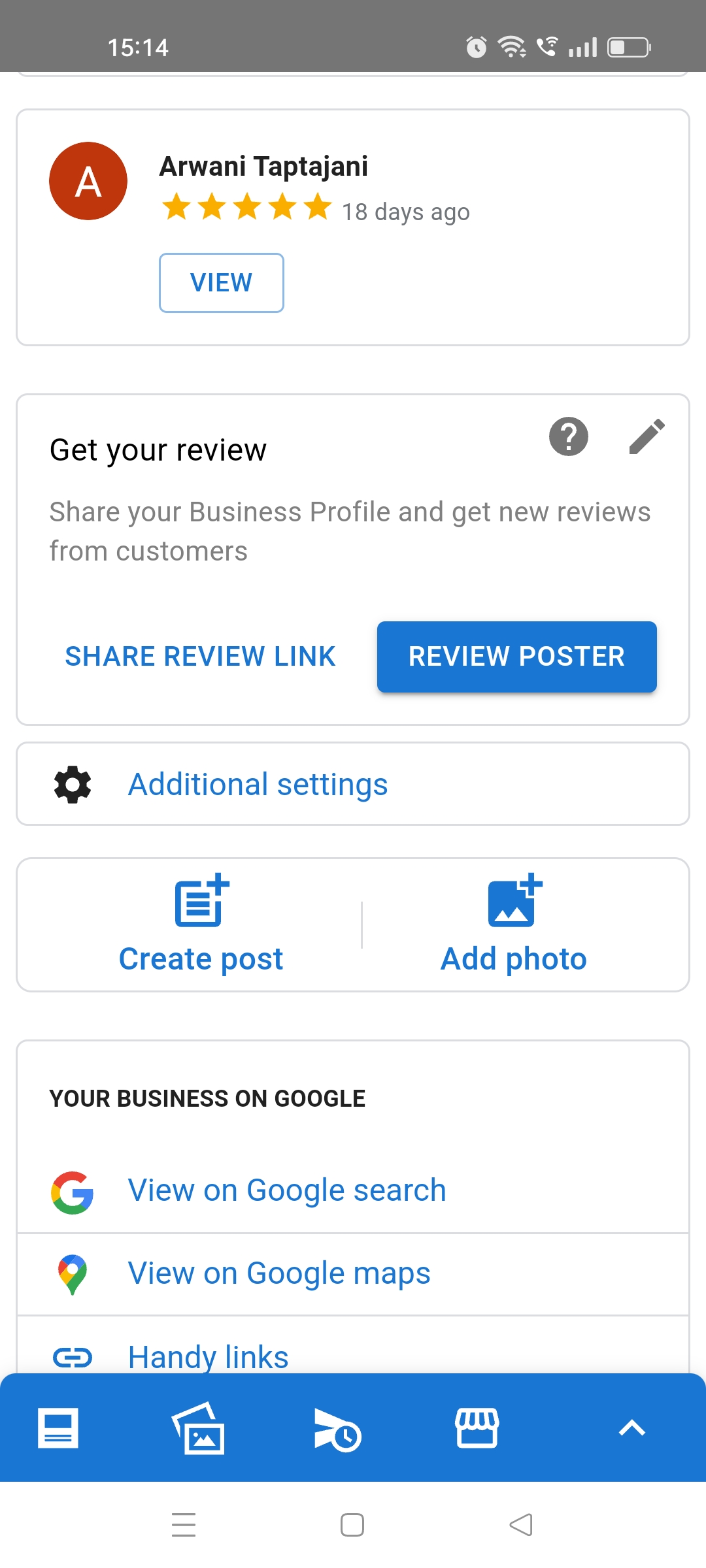This screenshot has width=706, height=1568.
Task: Open Handy links
Action: [208, 1356]
